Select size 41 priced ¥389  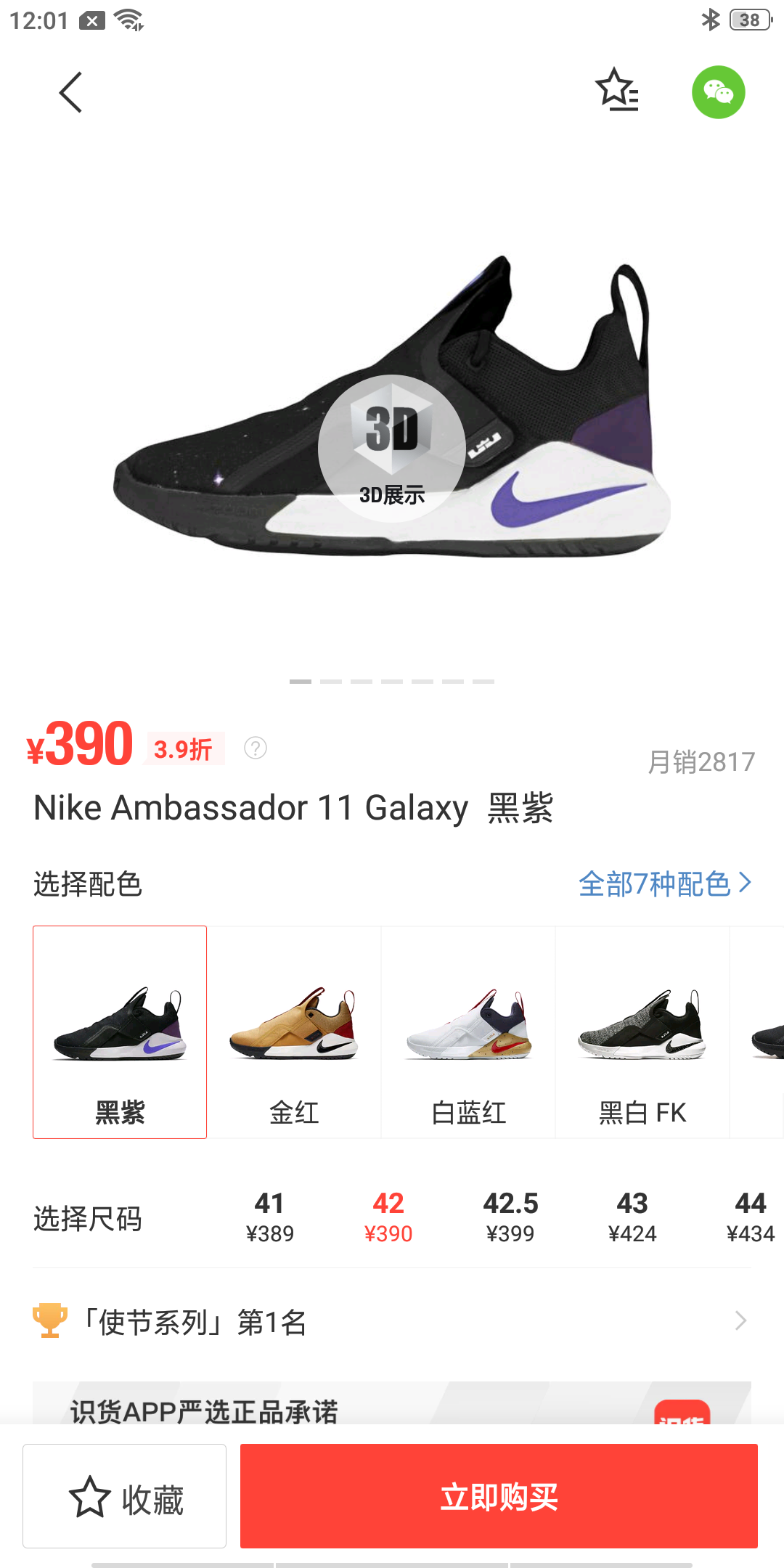click(269, 1217)
